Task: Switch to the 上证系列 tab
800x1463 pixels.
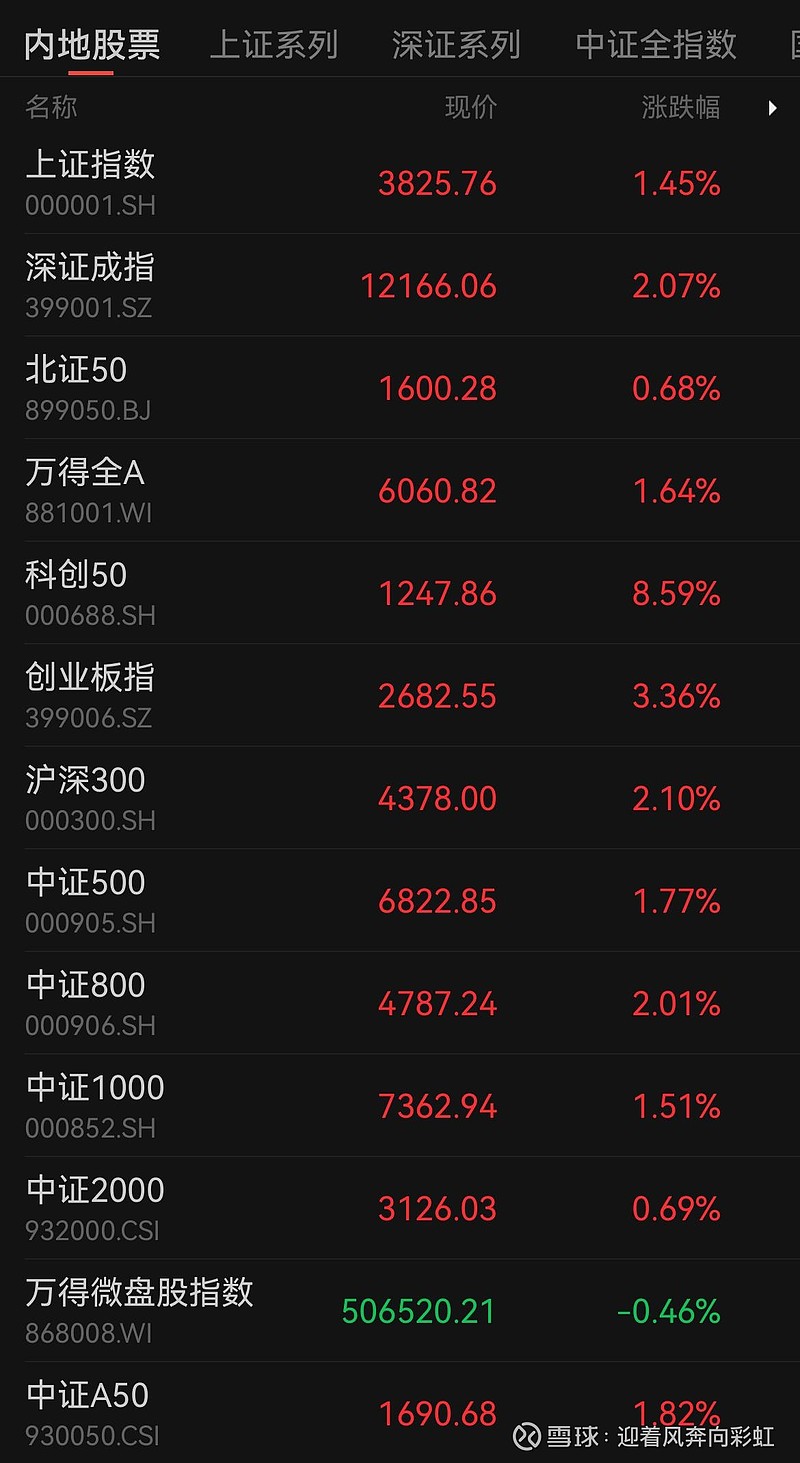Action: pos(273,45)
